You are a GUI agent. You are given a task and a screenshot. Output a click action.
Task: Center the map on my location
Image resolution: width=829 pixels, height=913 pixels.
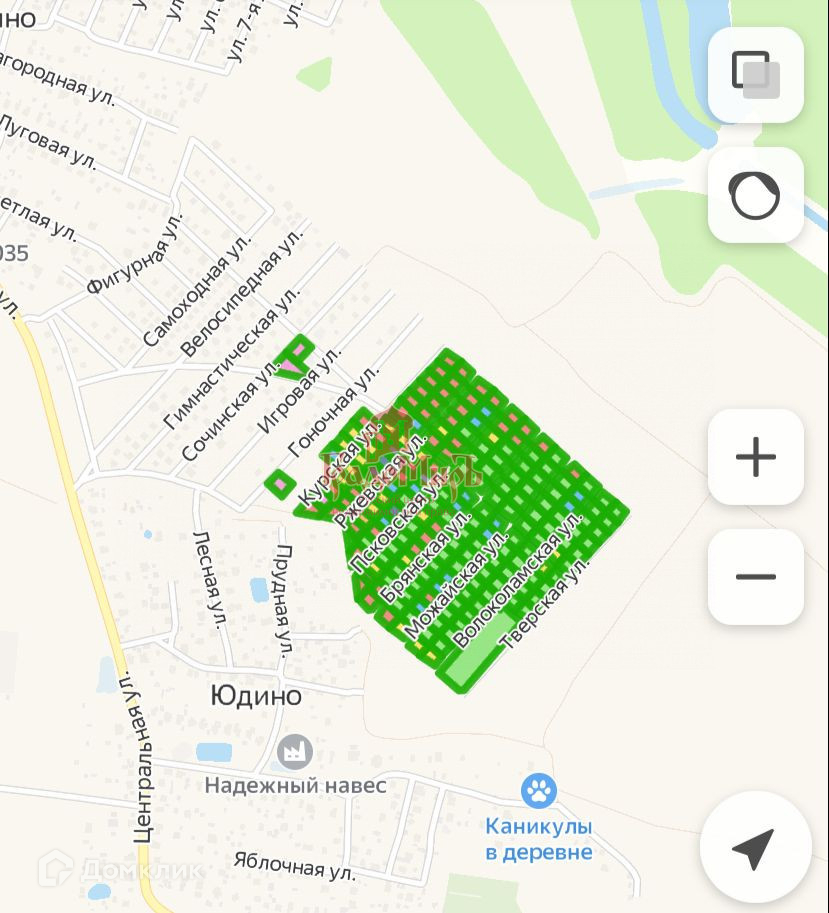(x=754, y=848)
